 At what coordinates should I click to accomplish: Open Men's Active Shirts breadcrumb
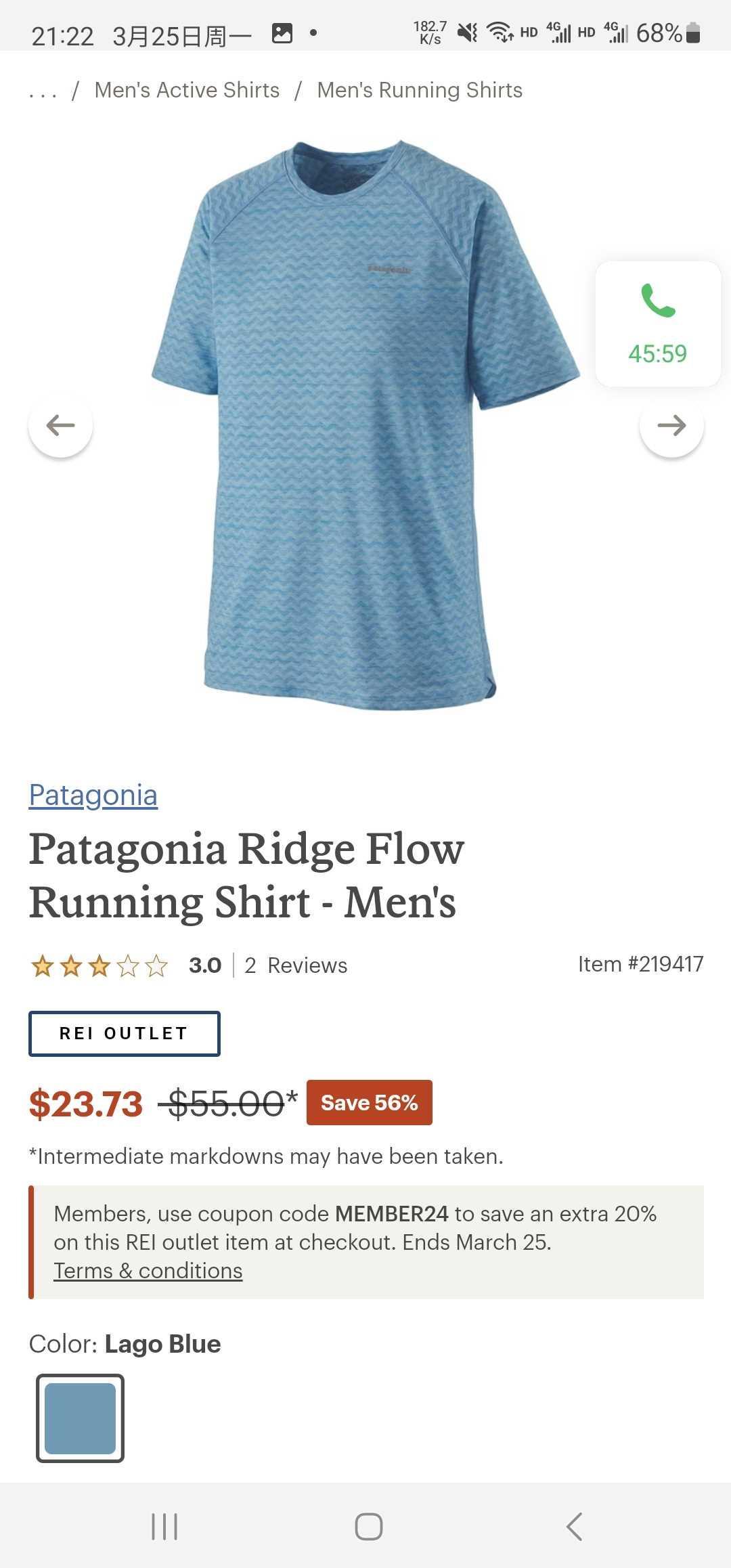click(187, 90)
